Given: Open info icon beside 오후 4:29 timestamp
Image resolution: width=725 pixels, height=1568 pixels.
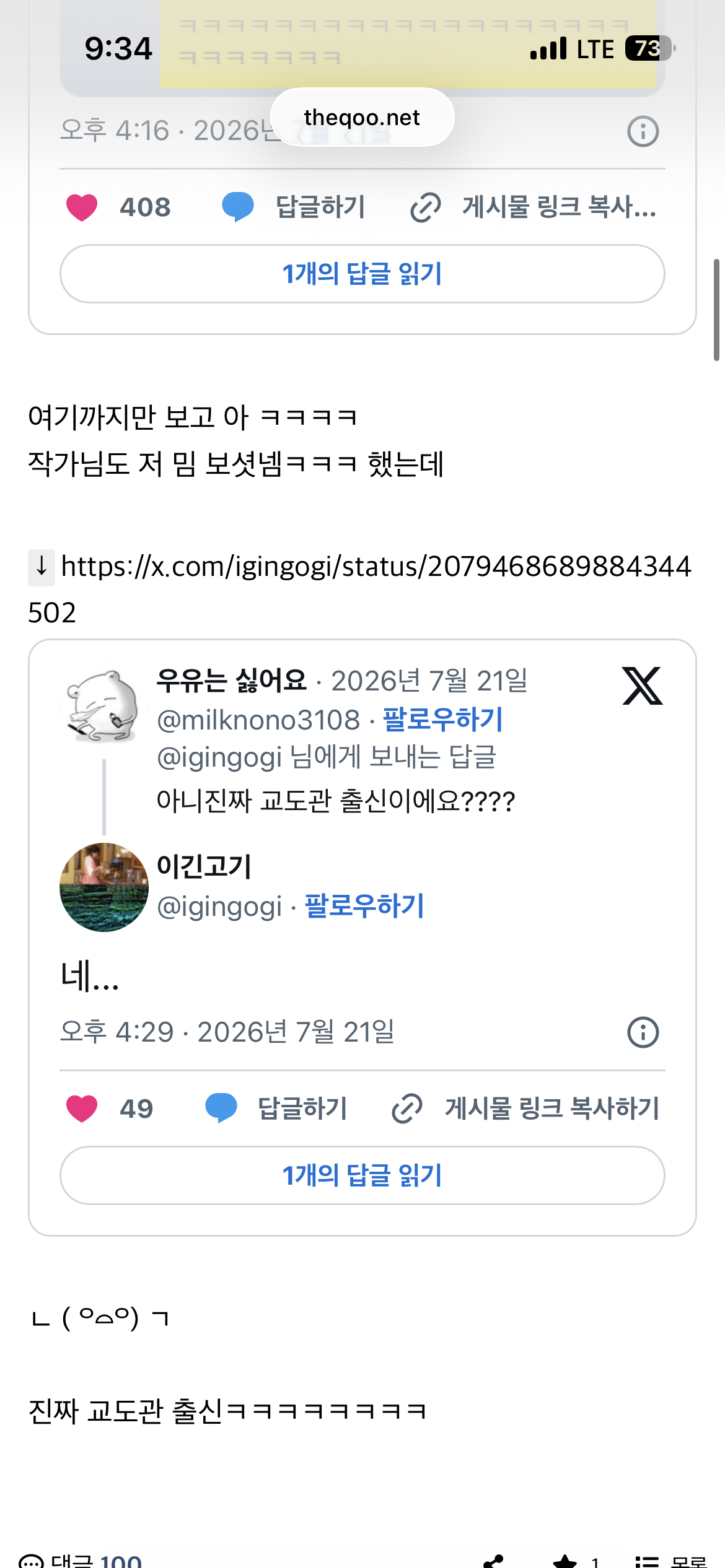Looking at the screenshot, I should click(x=643, y=1032).
